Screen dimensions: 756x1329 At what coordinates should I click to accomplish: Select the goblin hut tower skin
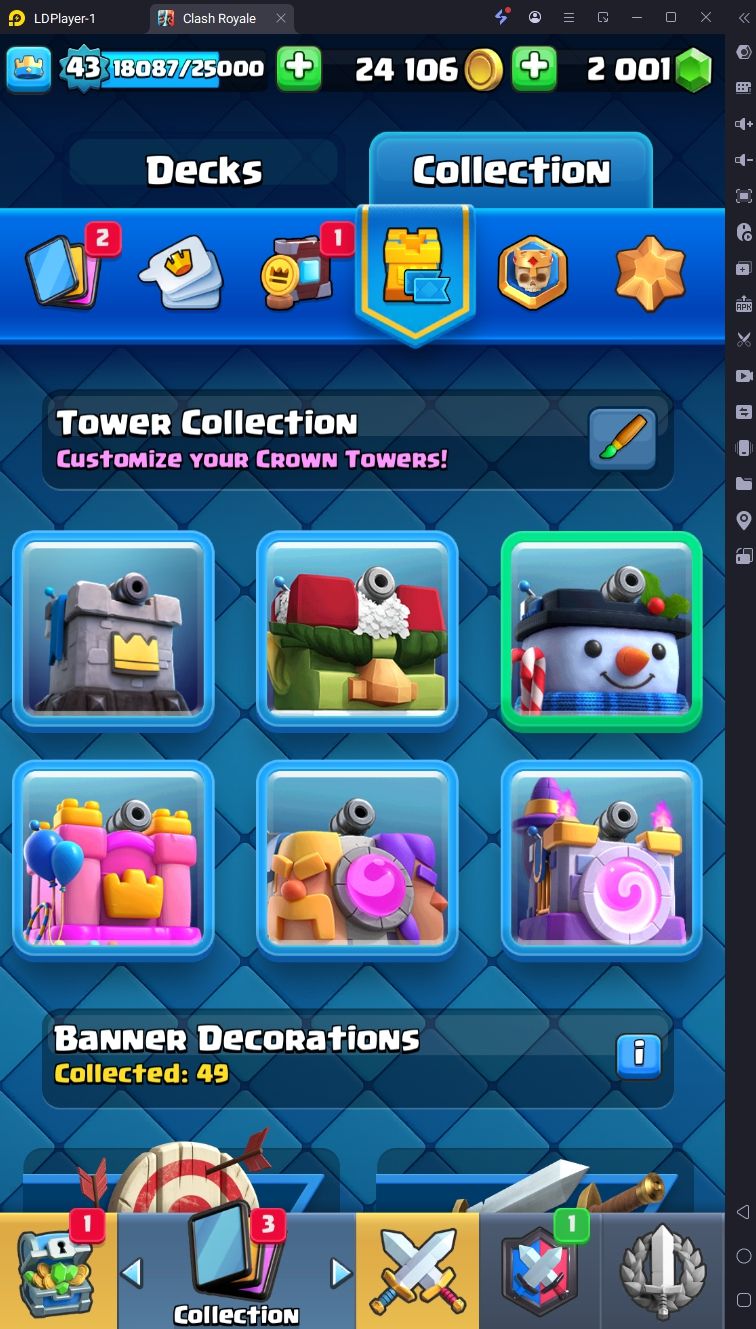pos(357,630)
